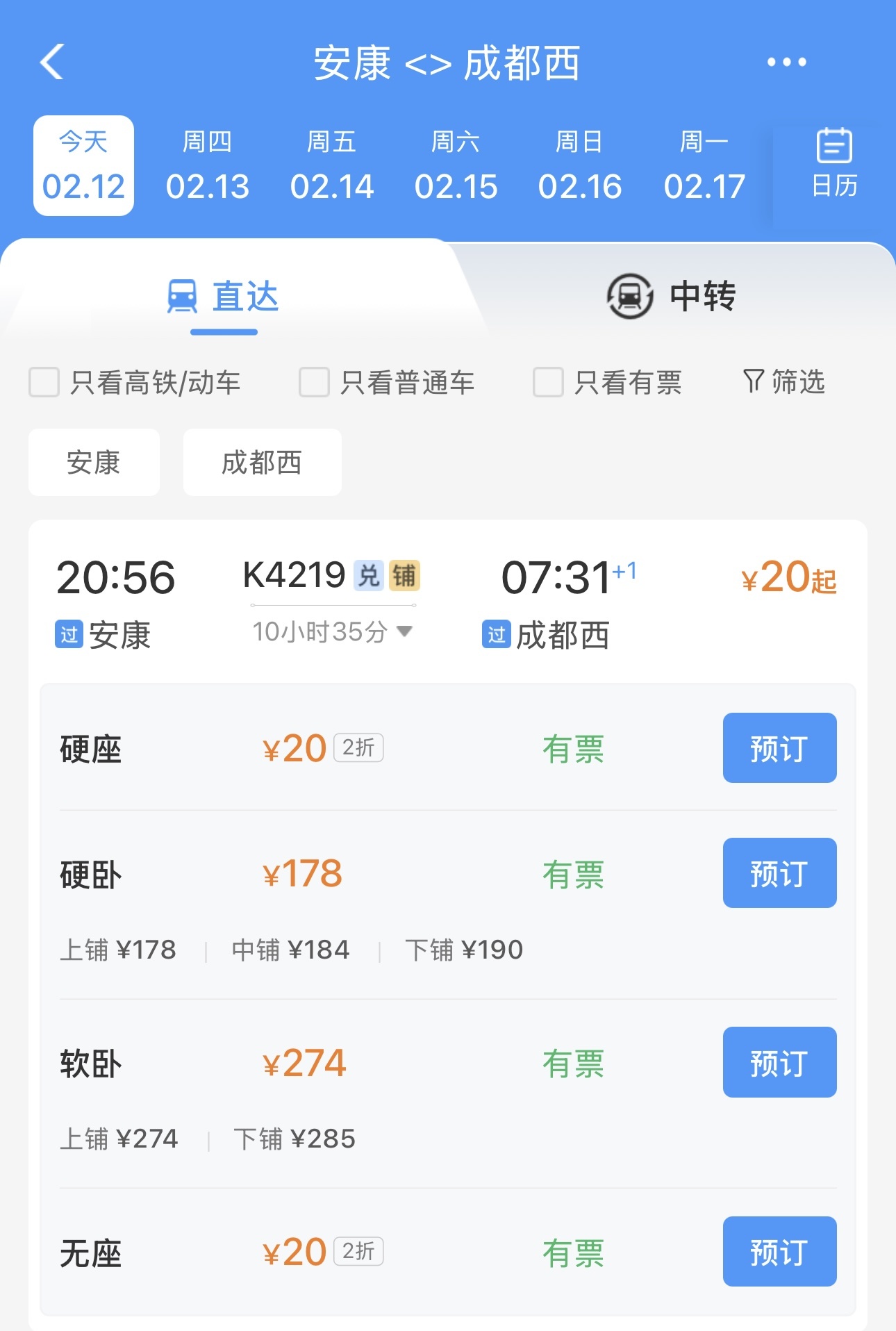The image size is (896, 1331).
Task: Book the 无座 standing ticket
Action: point(779,1251)
